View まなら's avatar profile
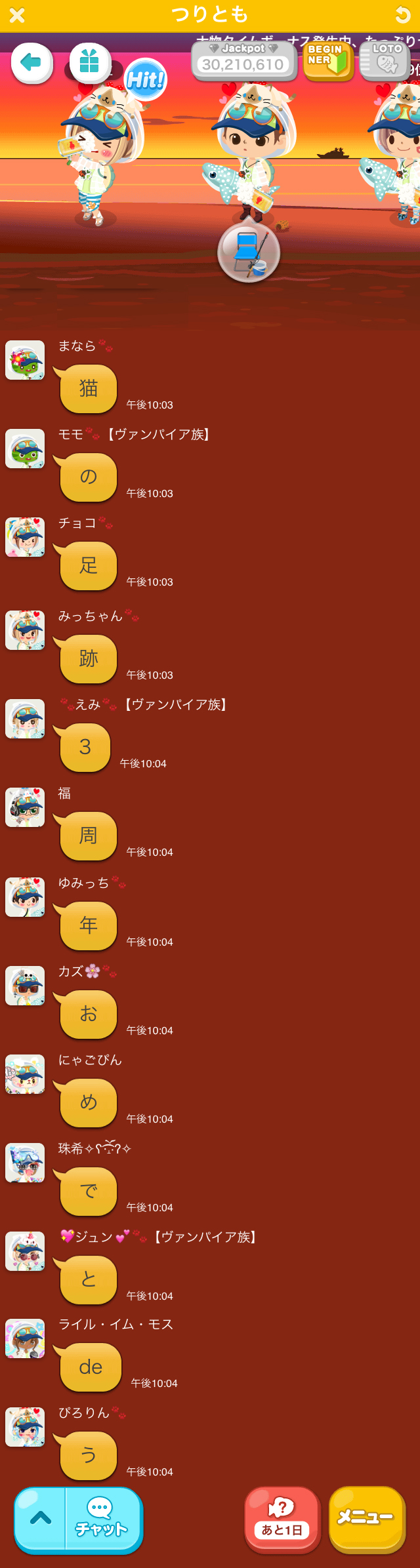The height and width of the screenshot is (1568, 420). [25, 360]
